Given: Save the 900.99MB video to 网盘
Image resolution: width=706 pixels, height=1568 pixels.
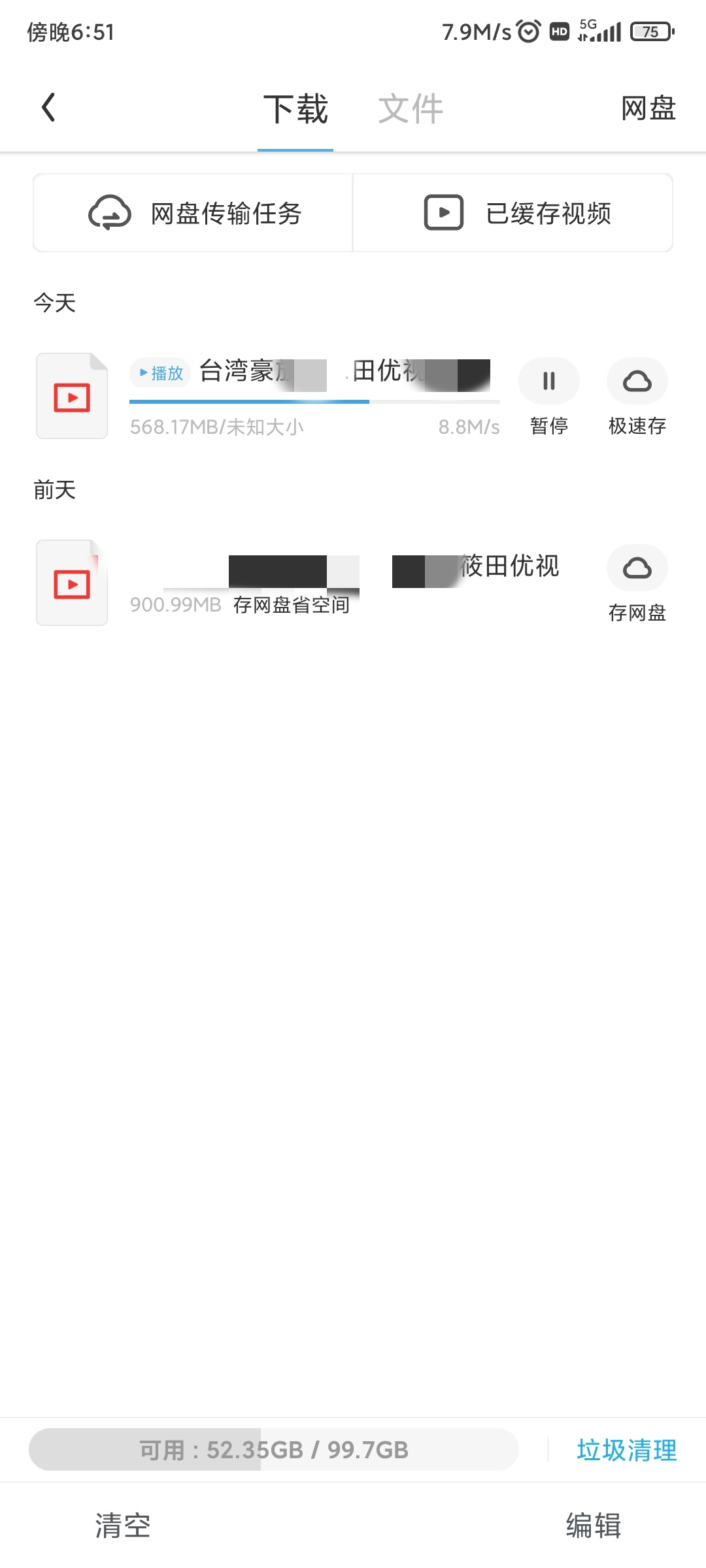Looking at the screenshot, I should 637,568.
